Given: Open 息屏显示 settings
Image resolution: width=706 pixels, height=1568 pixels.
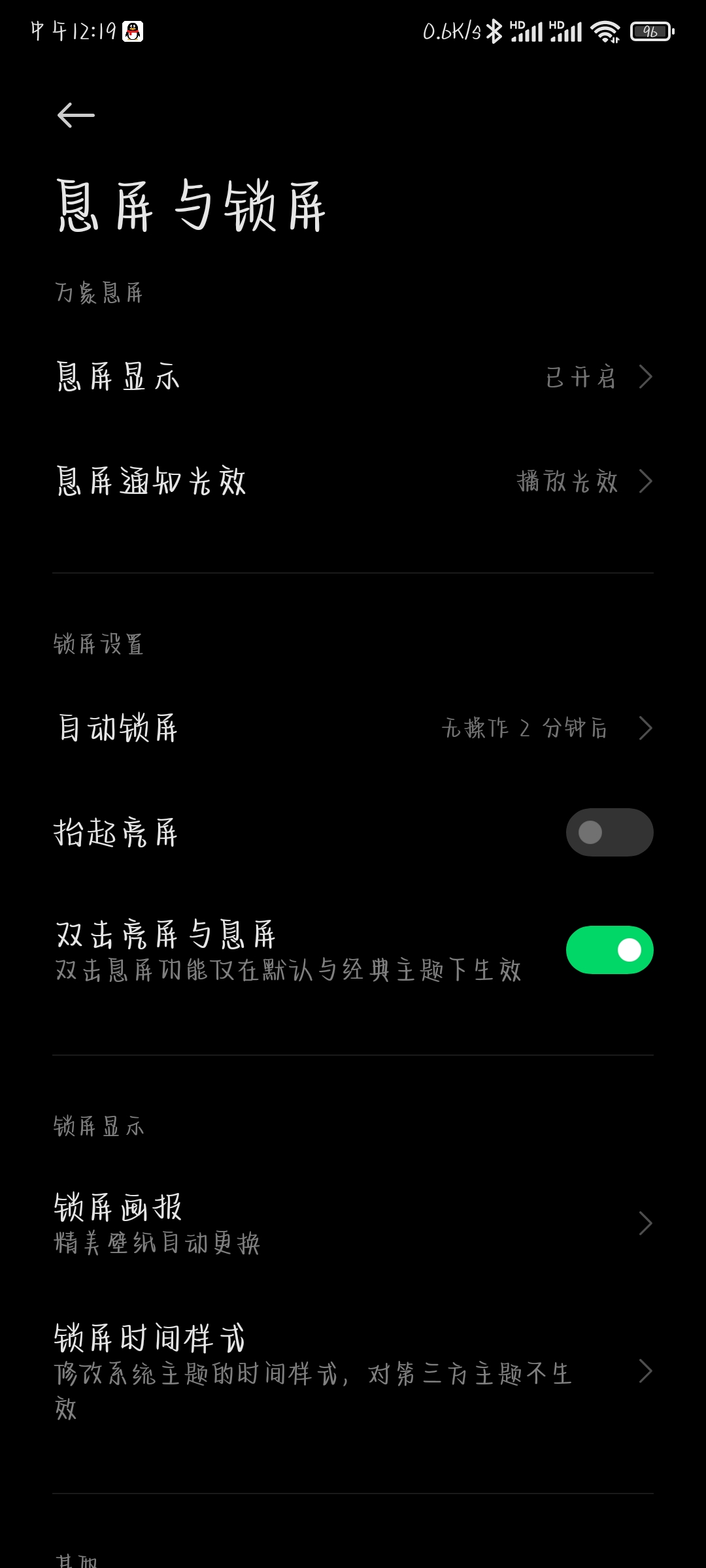Looking at the screenshot, I should pos(353,377).
